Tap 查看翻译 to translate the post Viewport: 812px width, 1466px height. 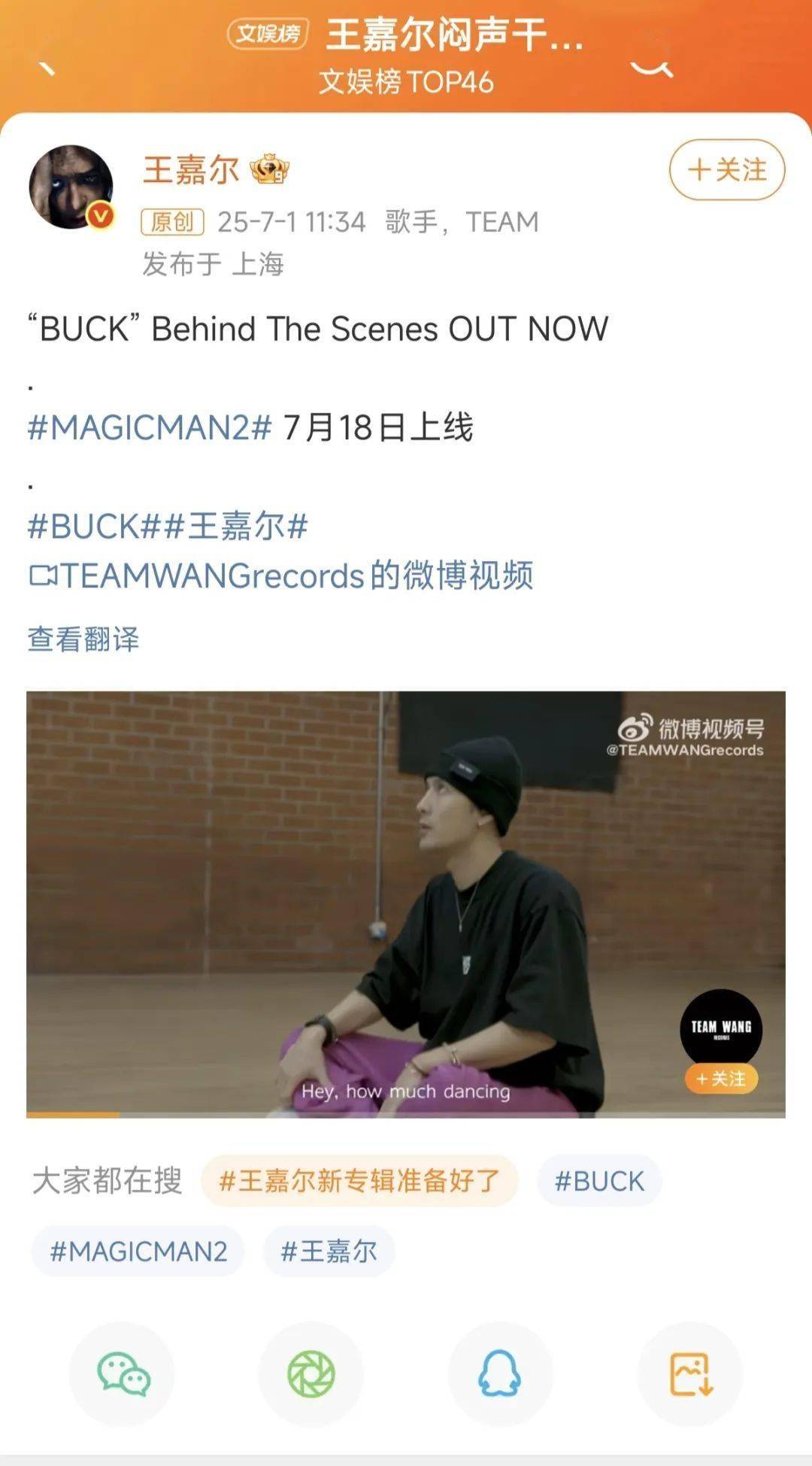click(x=83, y=639)
